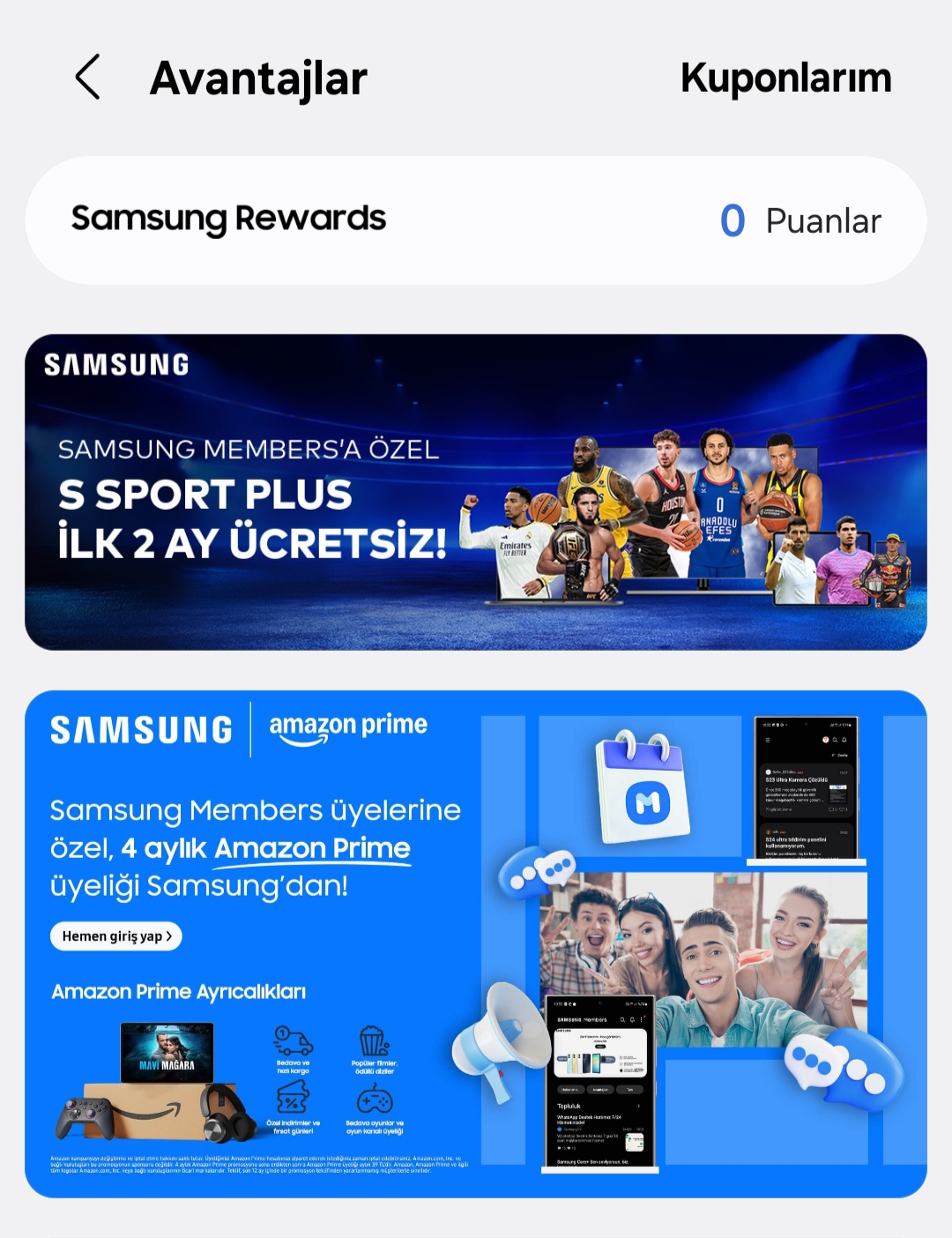The height and width of the screenshot is (1238, 952).
Task: Open the S Sport Plus free offer banner
Action: [x=476, y=492]
